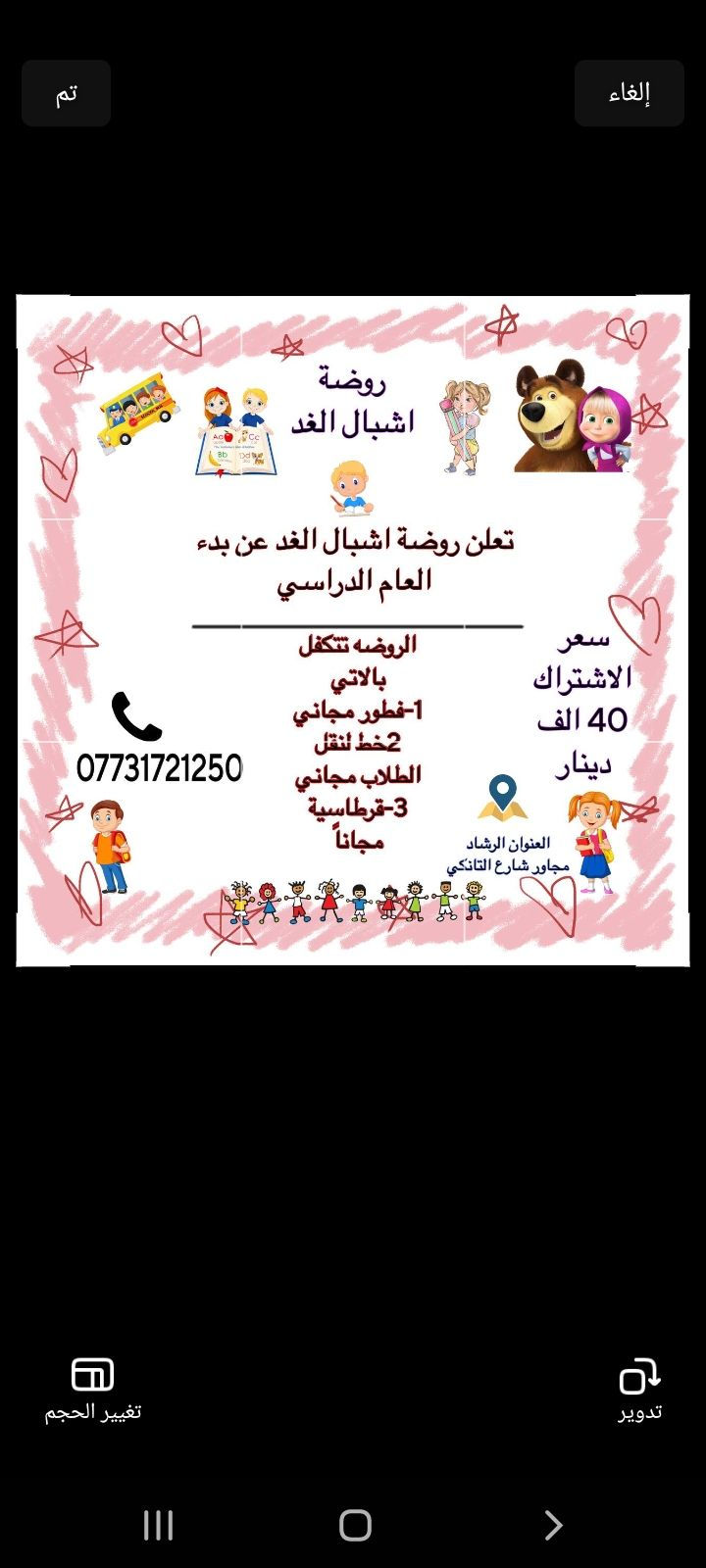
Task: Tap the تم (Done) button
Action: (x=66, y=93)
